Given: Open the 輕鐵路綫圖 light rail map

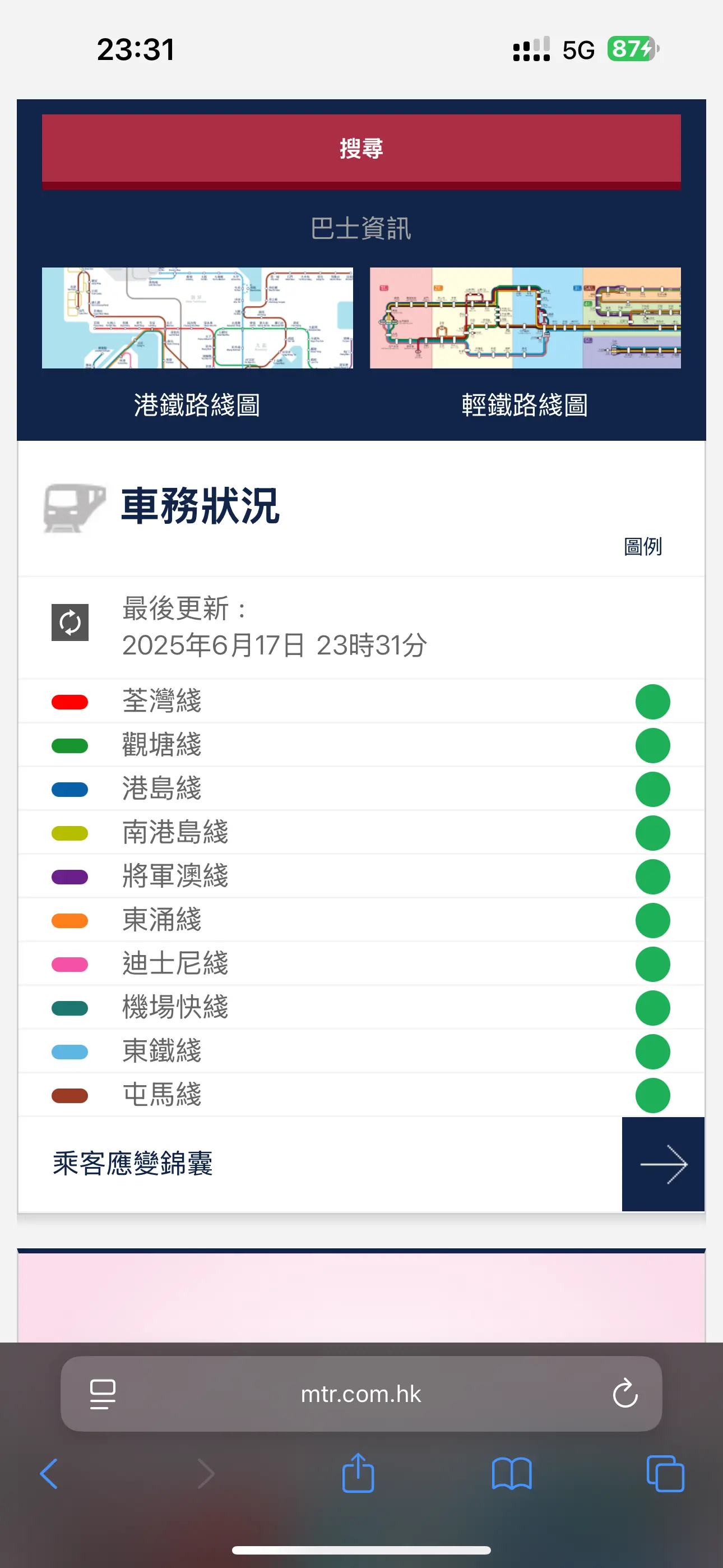Looking at the screenshot, I should pyautogui.click(x=525, y=343).
